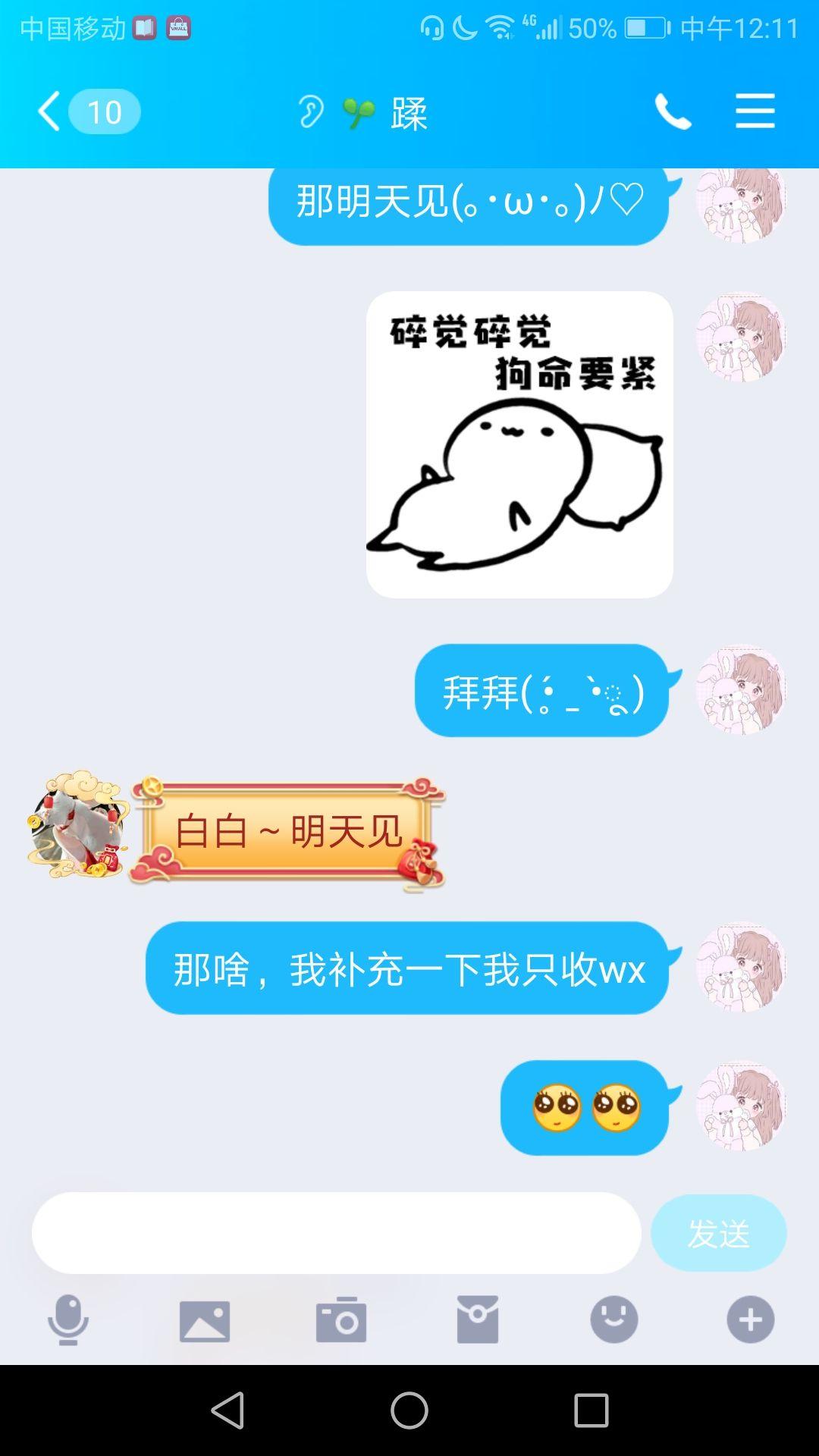Open the emoji panel
This screenshot has height=1456, width=819.
[614, 1320]
